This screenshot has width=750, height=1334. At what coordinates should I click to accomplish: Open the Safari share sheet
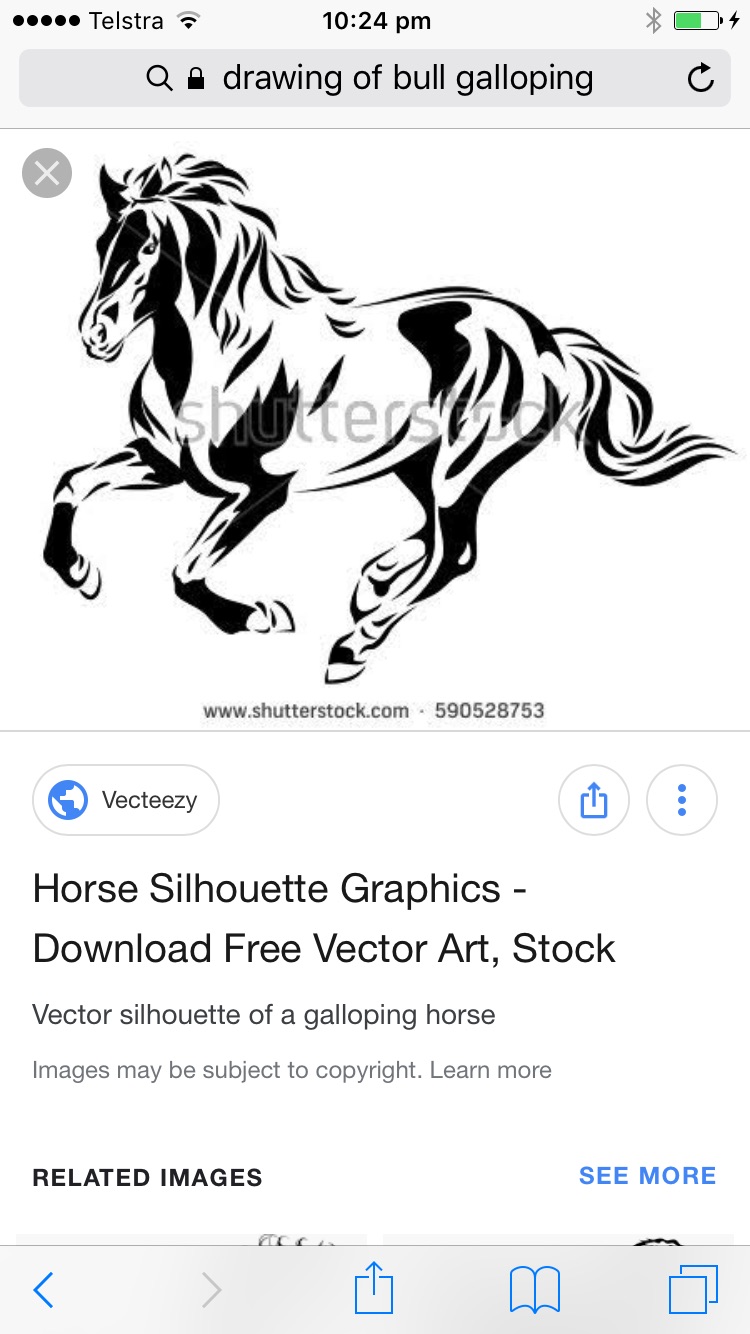(x=375, y=1288)
